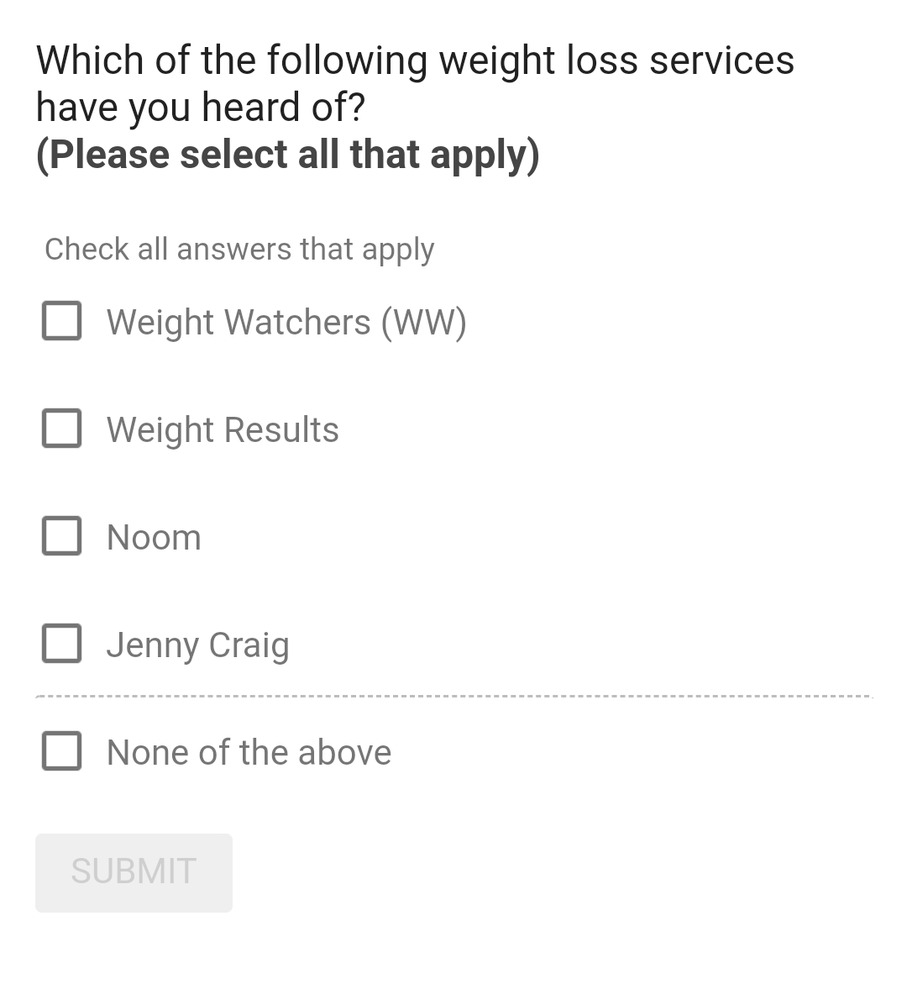Tick the Noom option
This screenshot has width=907, height=1000.
point(62,536)
